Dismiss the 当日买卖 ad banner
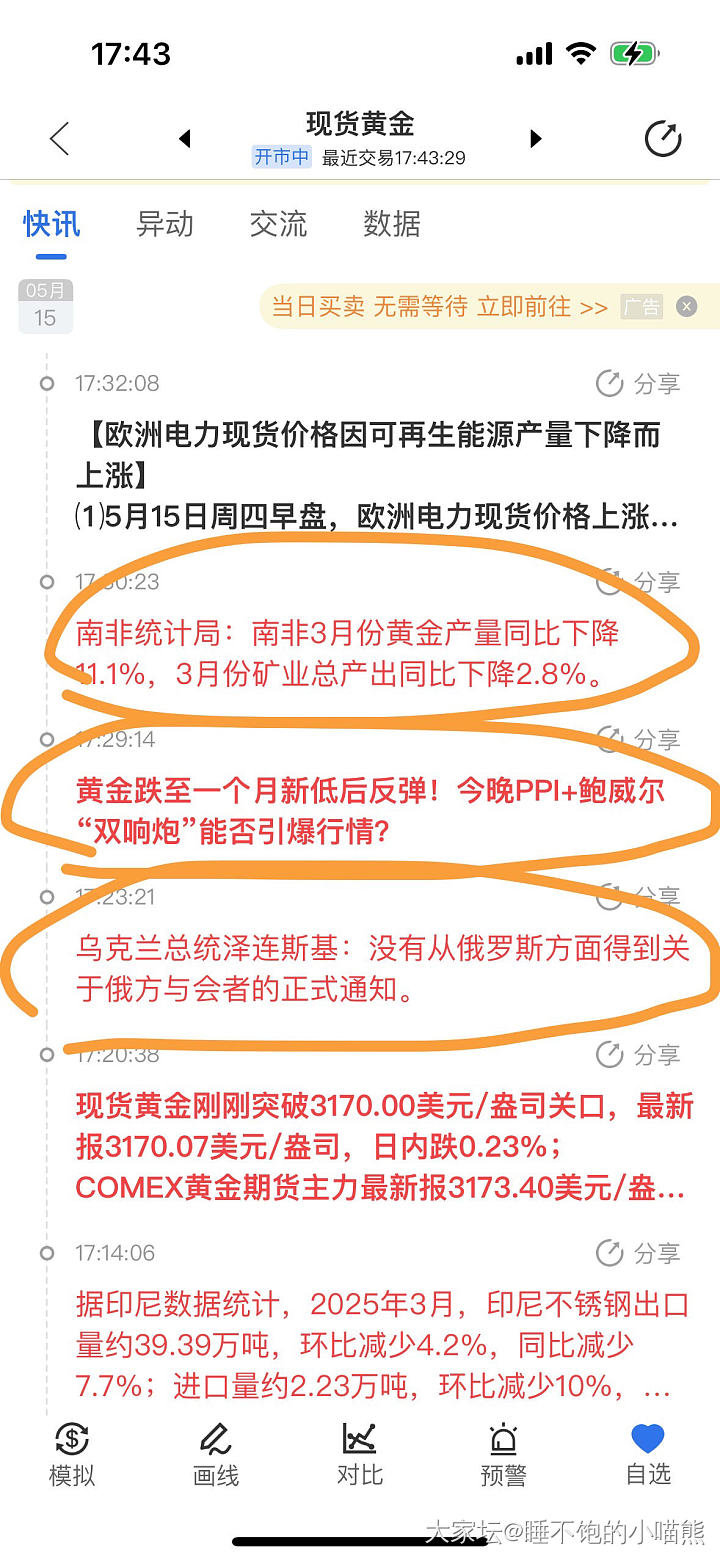This screenshot has height=1561, width=720. click(x=686, y=307)
